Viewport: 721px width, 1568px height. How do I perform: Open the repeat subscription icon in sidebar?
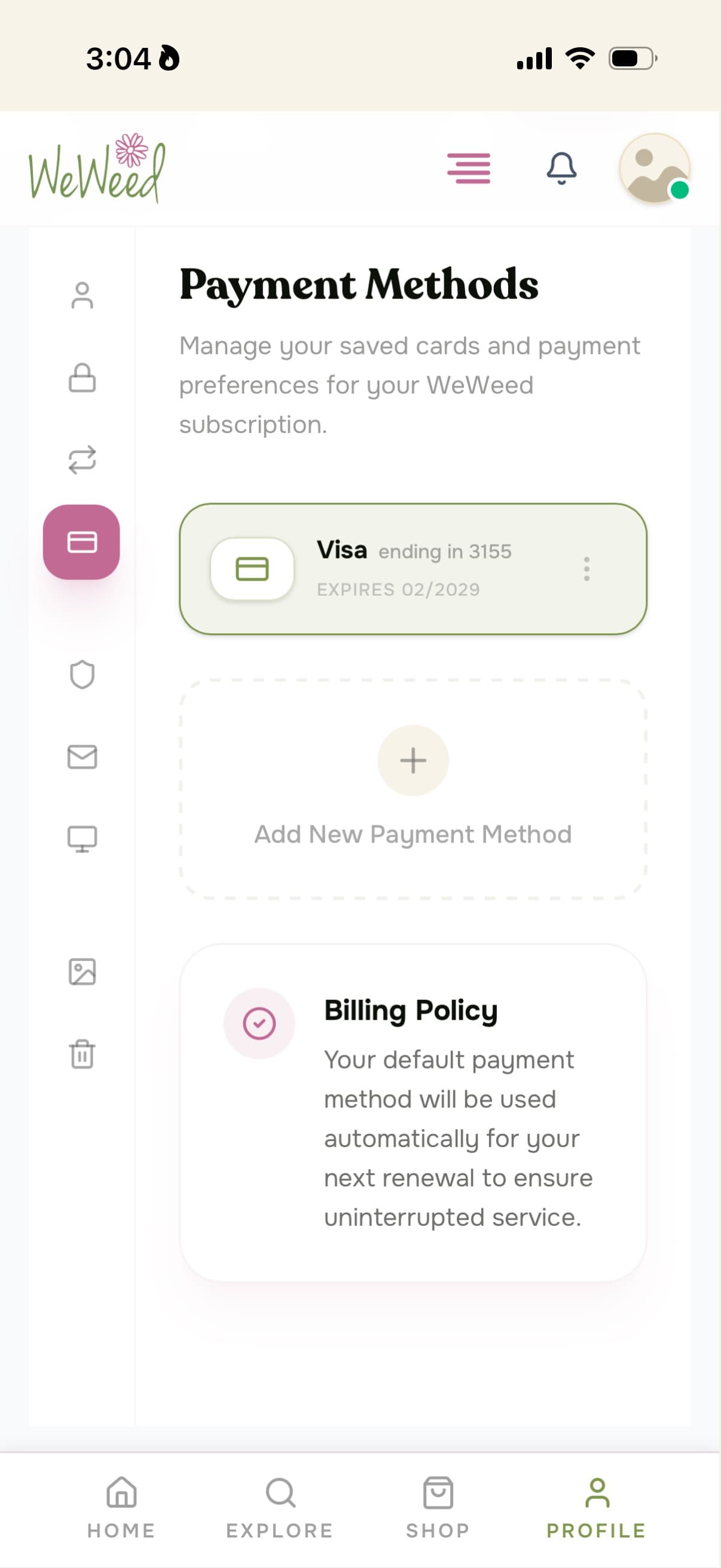pyautogui.click(x=82, y=459)
